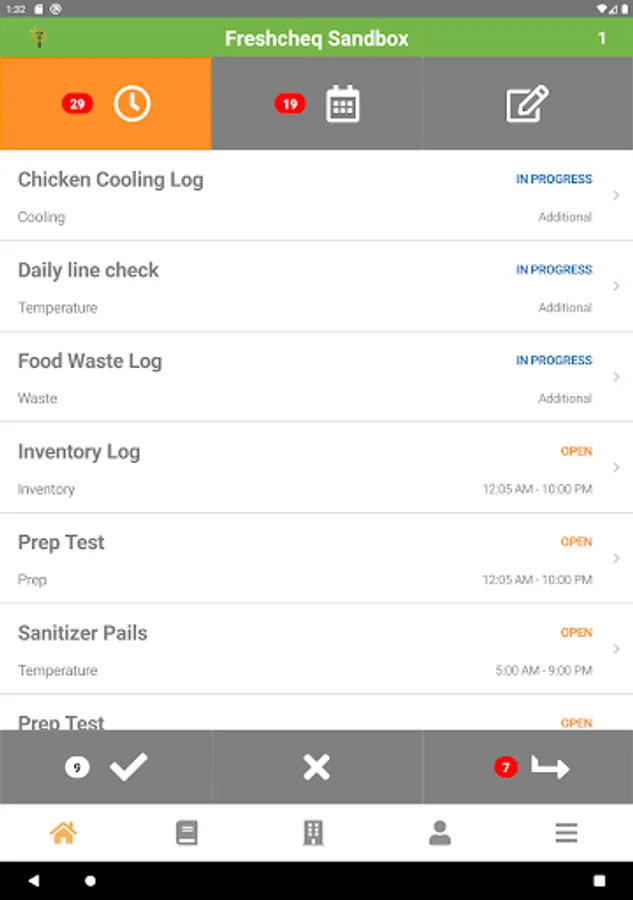Open Chicken Cooling Log
The width and height of the screenshot is (633, 900).
316,196
